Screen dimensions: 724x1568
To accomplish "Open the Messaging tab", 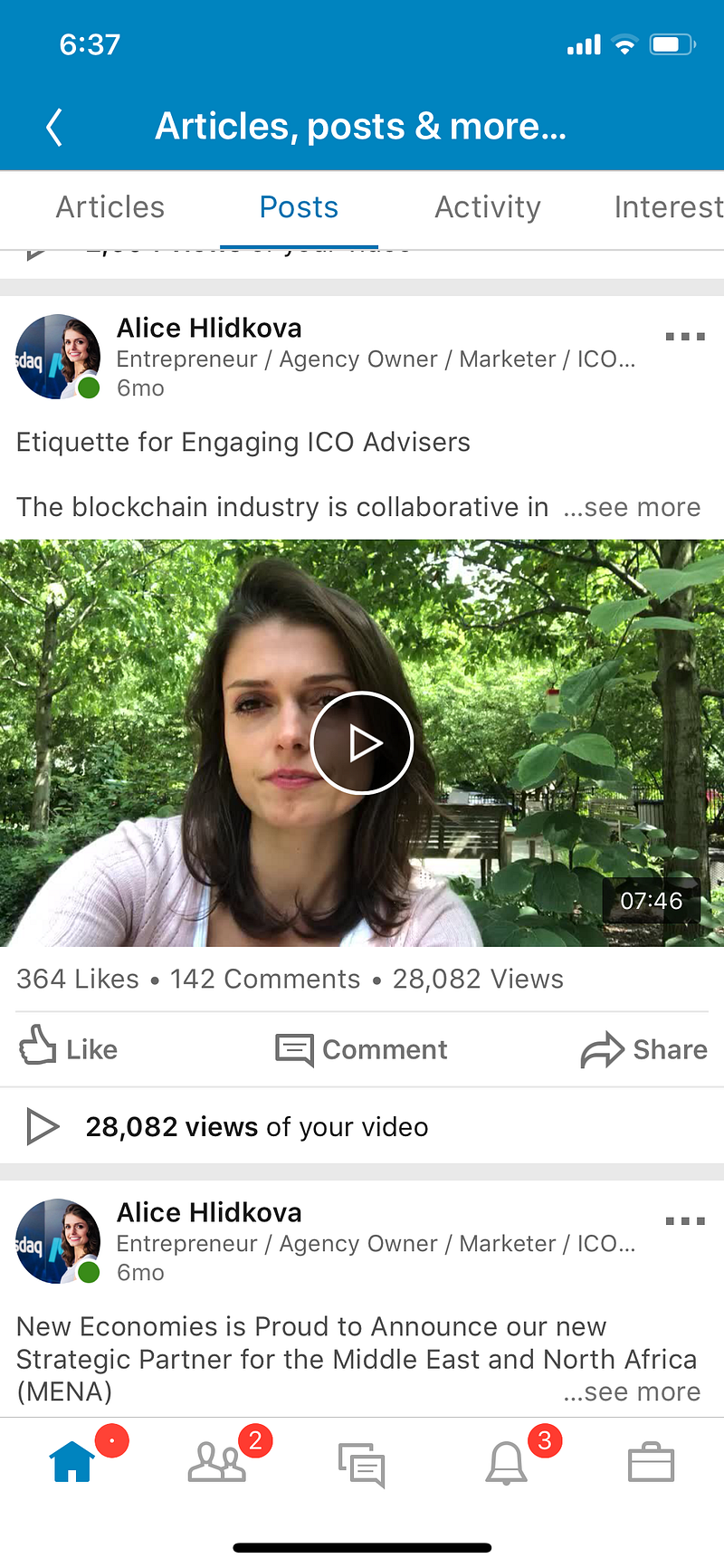I will 362,1464.
